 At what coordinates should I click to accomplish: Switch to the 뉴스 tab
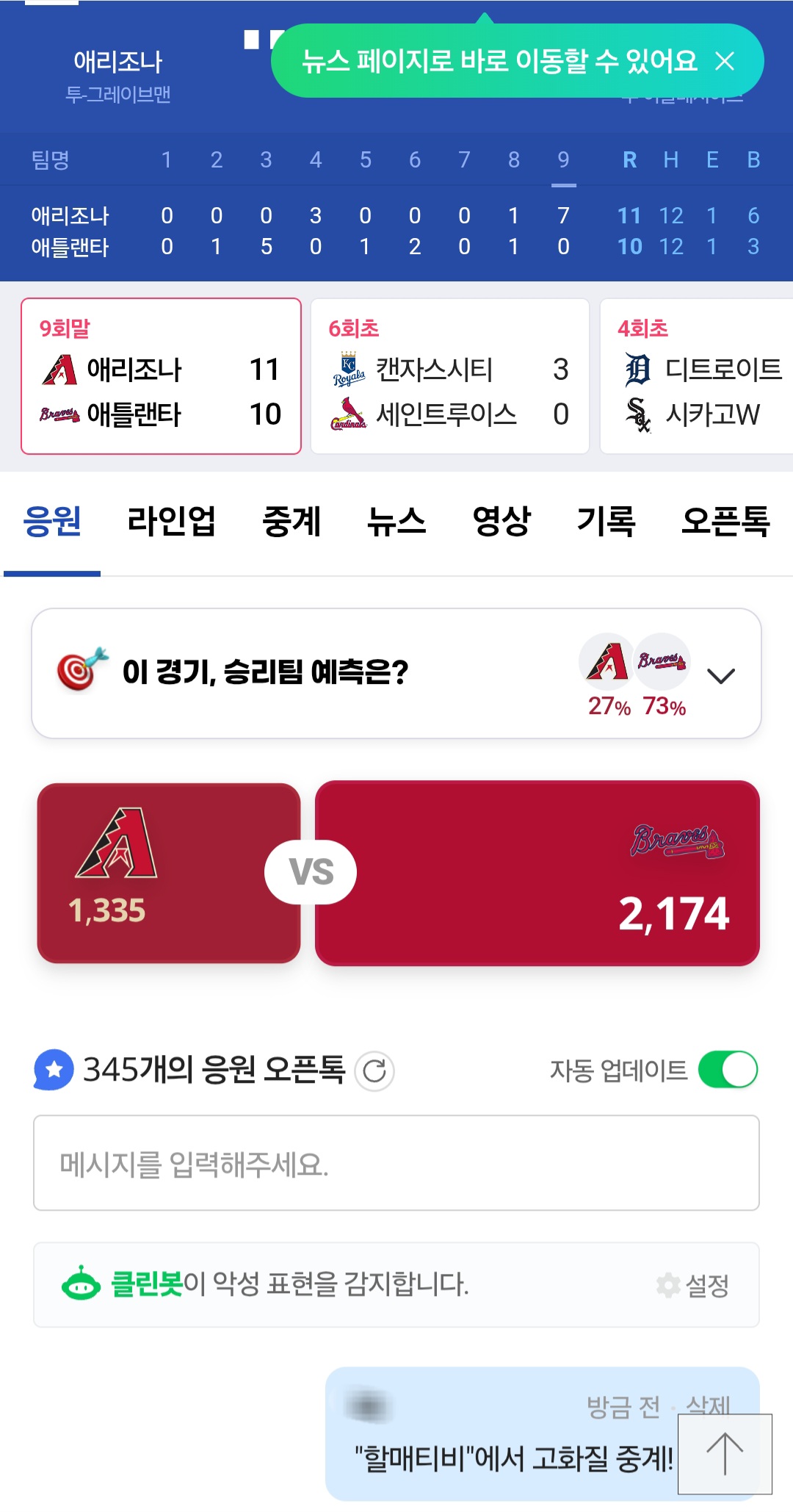(396, 522)
